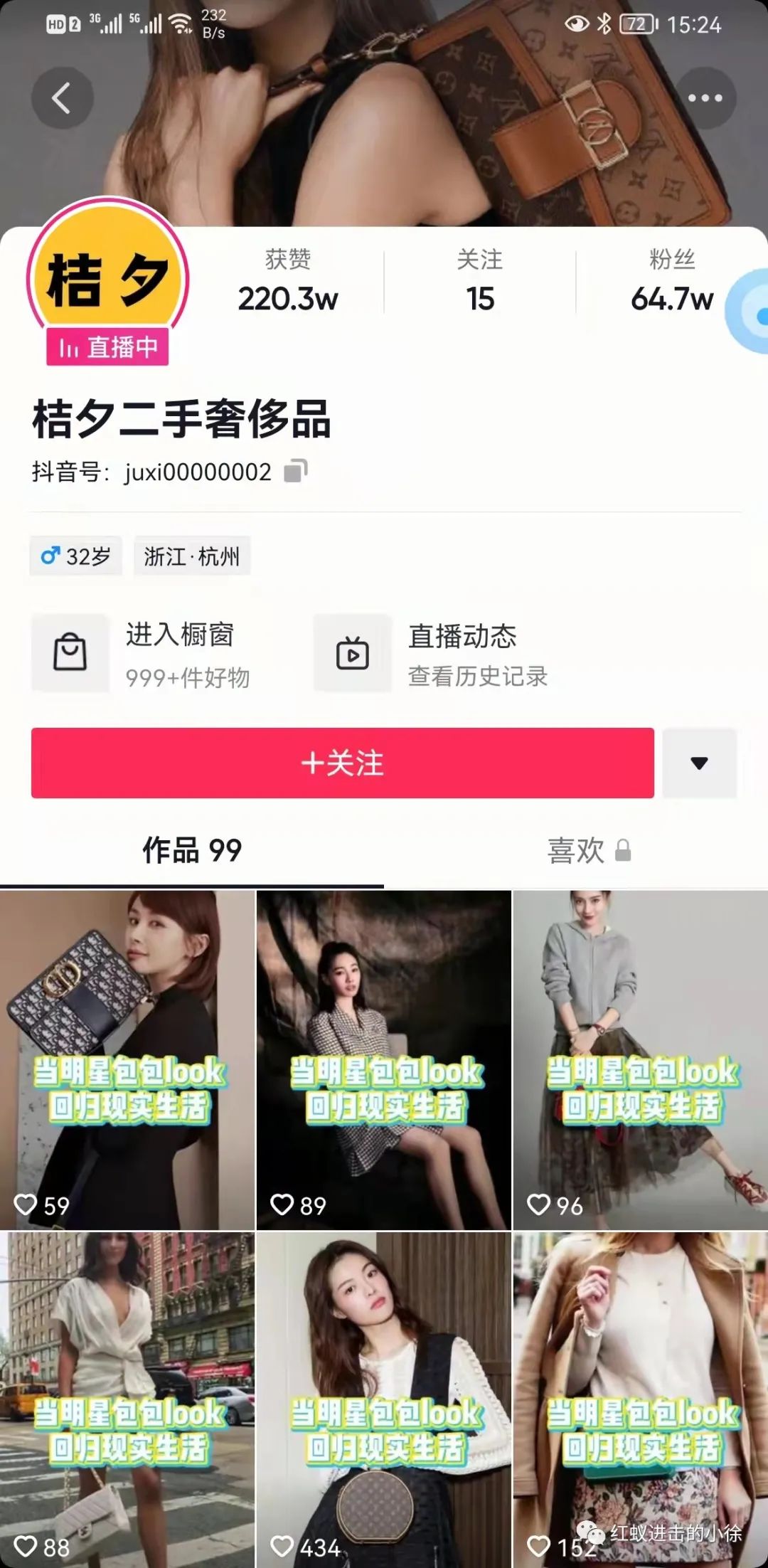Open the video with 89 likes

[383, 1060]
